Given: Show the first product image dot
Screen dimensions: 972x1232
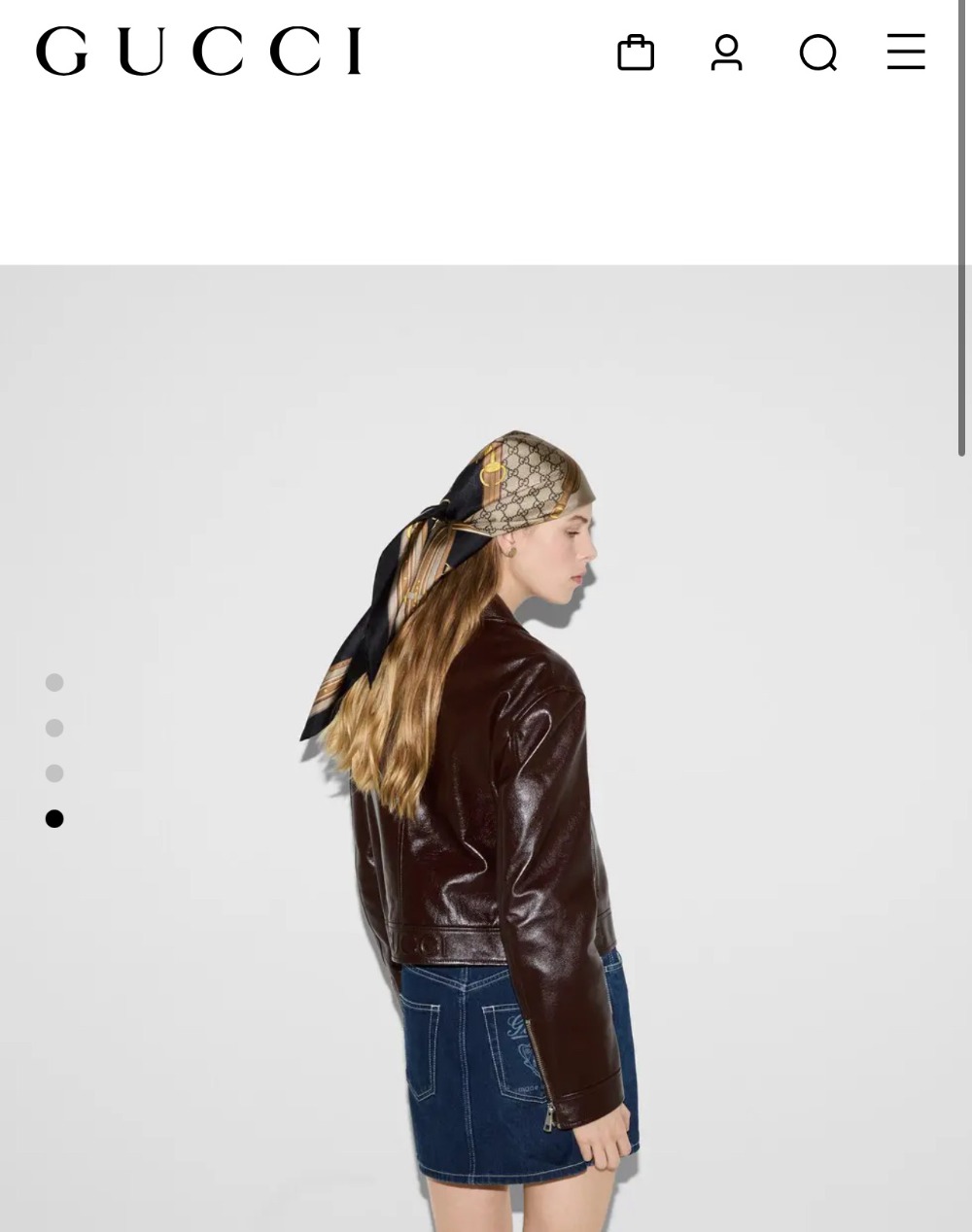Looking at the screenshot, I should 54,683.
